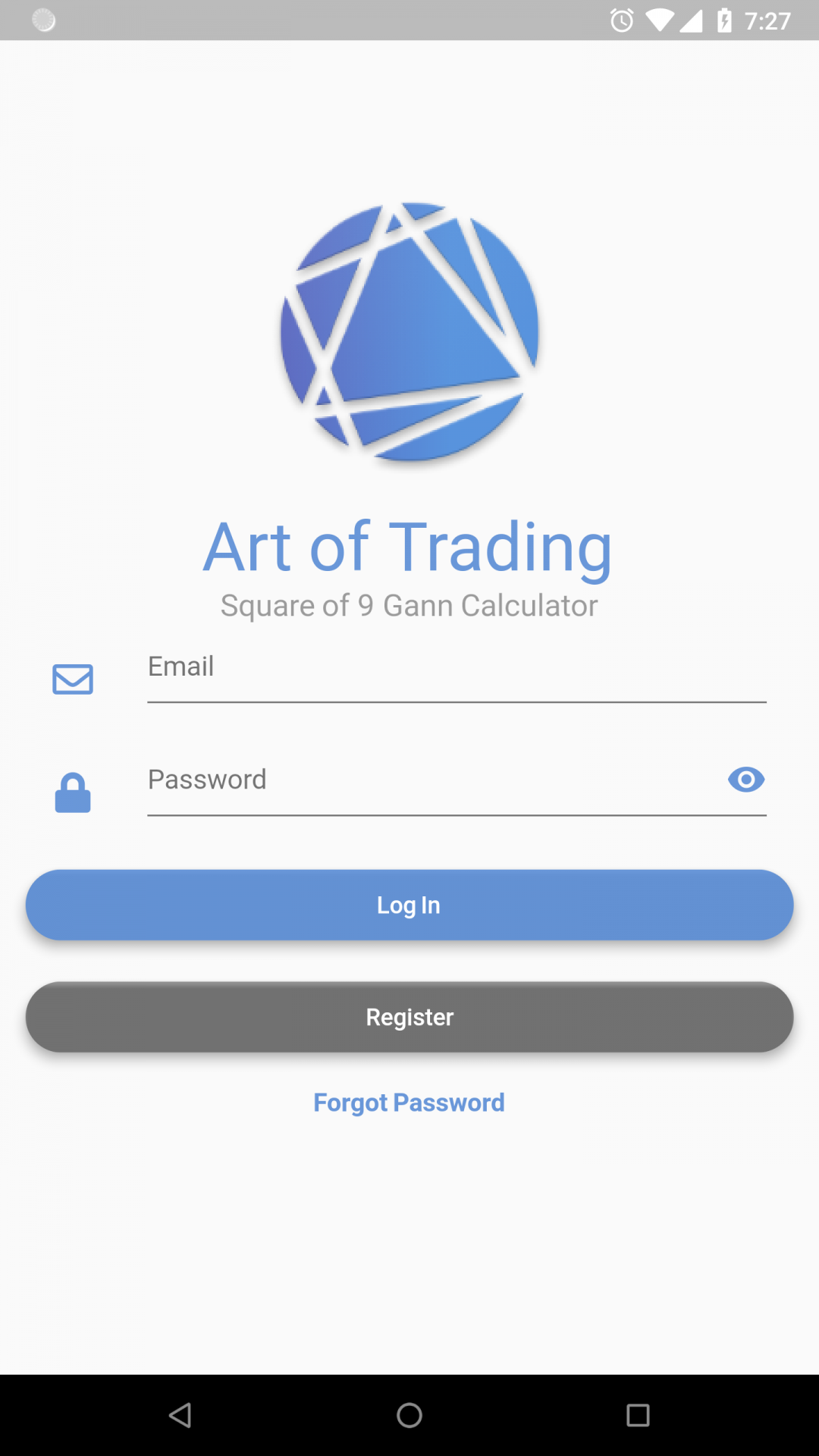Viewport: 819px width, 1456px height.
Task: Go to the home screen
Action: (409, 1415)
